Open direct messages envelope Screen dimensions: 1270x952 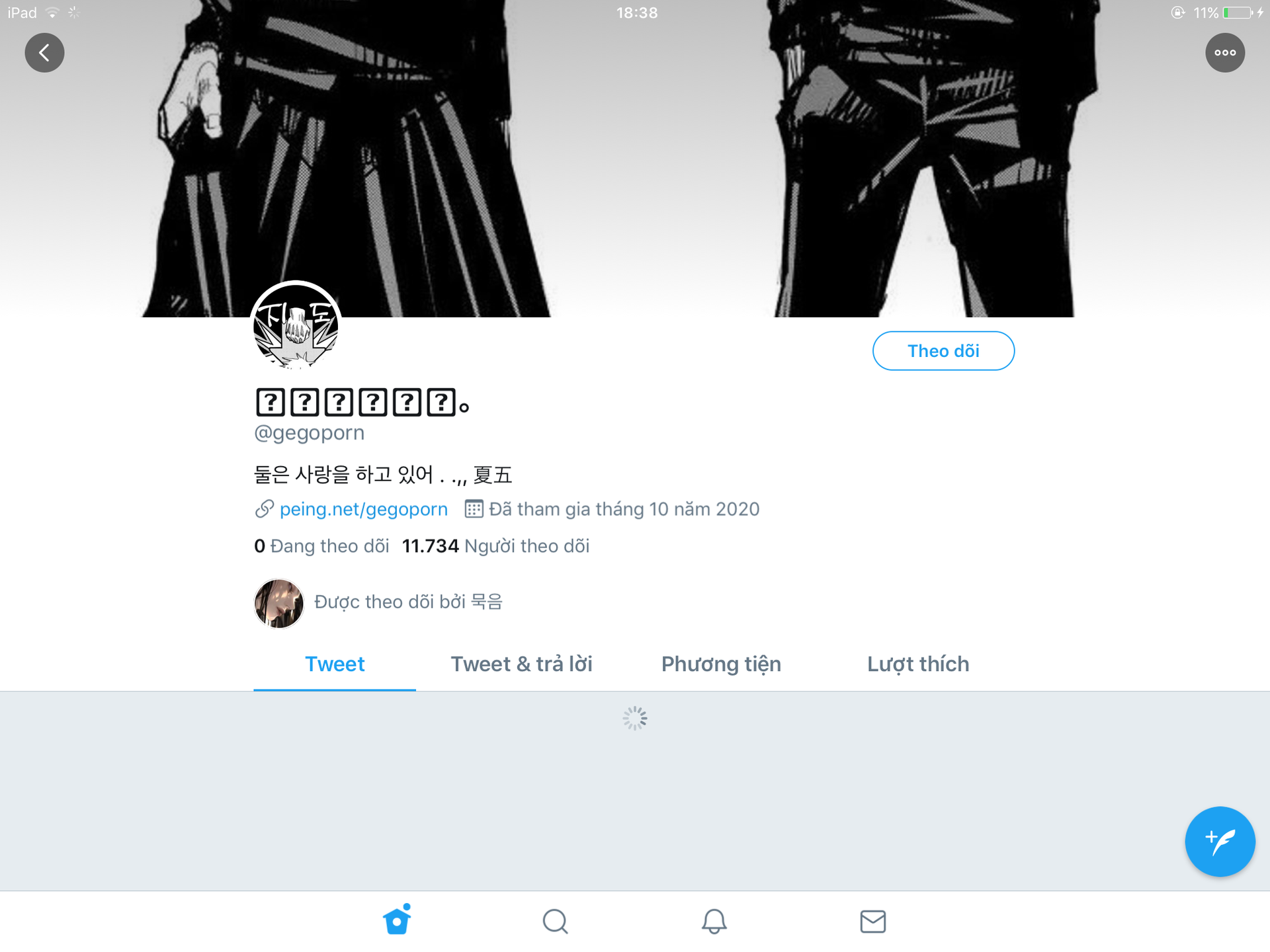[x=872, y=921]
